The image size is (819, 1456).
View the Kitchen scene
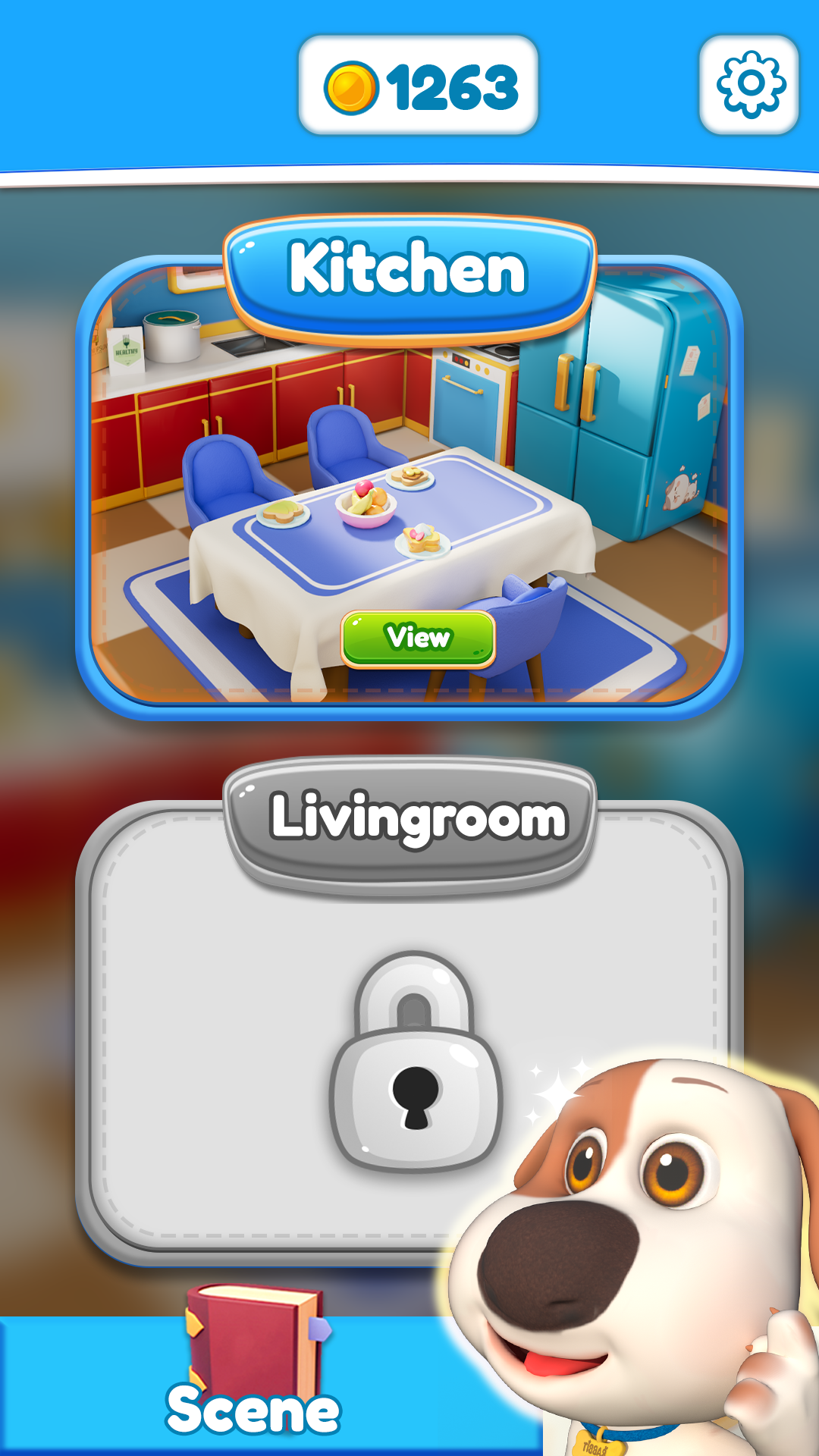(x=418, y=639)
